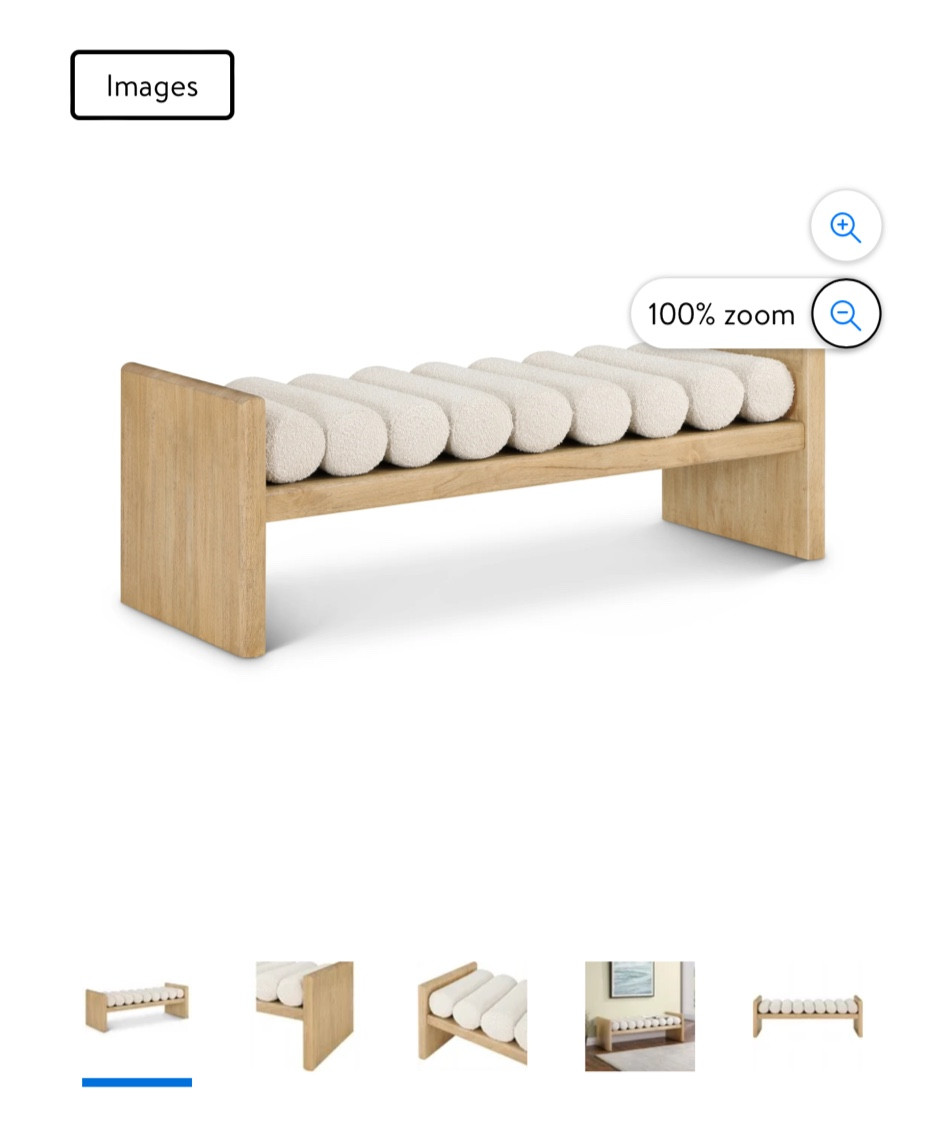
Task: Tap the 100% zoom text label
Action: tap(722, 314)
